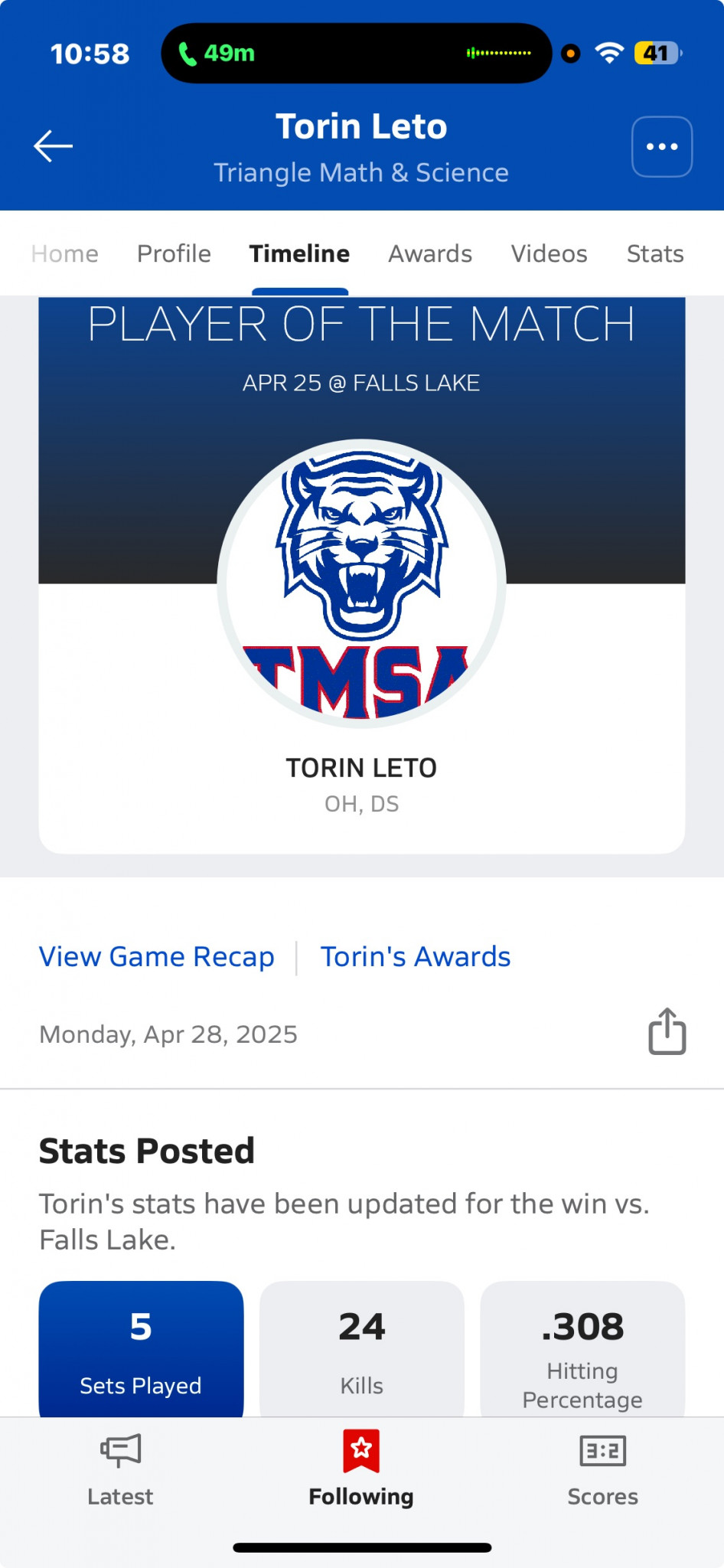
Task: Tap View Game Recap link
Action: [x=157, y=957]
